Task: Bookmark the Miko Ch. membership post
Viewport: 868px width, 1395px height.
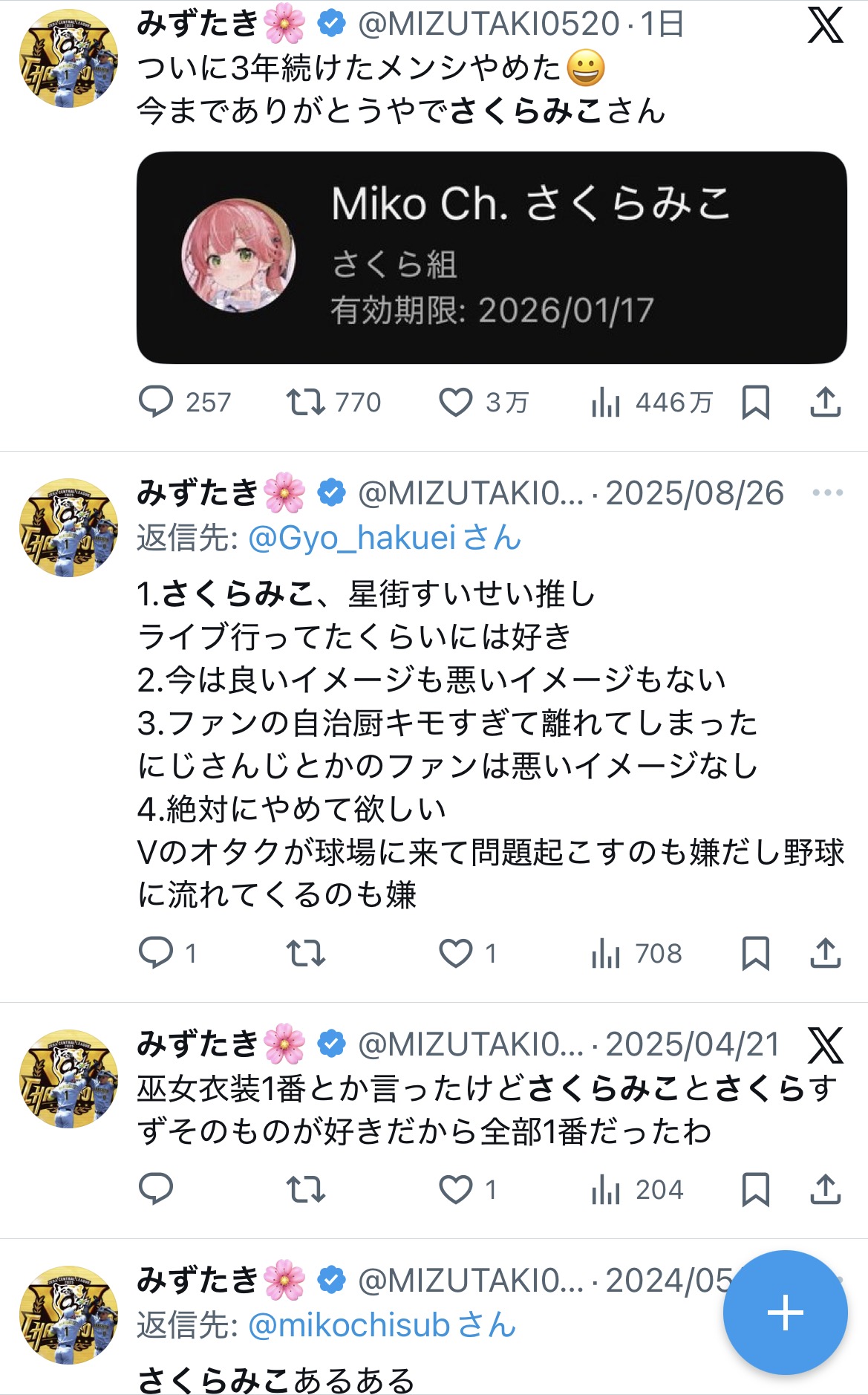Action: pos(755,403)
